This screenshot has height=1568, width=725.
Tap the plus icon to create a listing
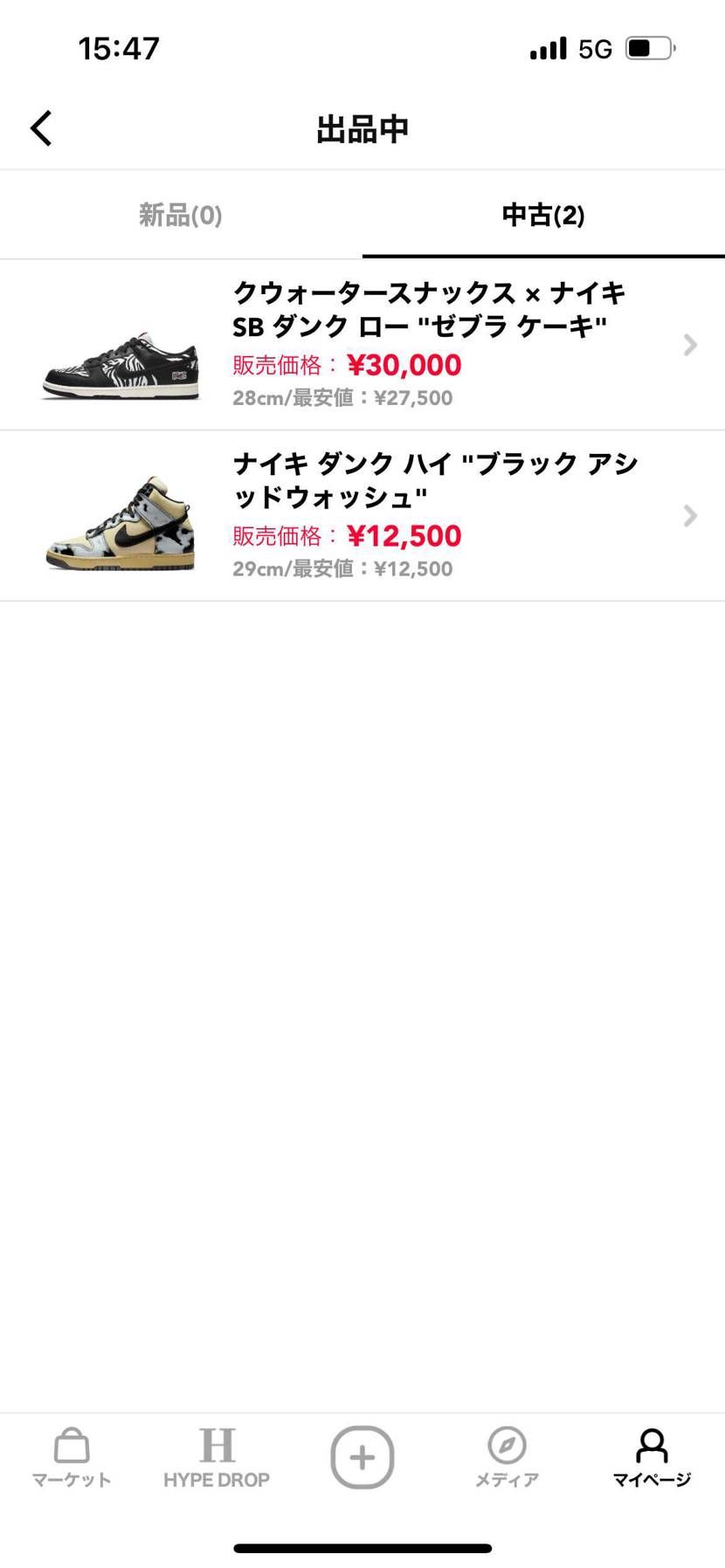(x=362, y=1456)
